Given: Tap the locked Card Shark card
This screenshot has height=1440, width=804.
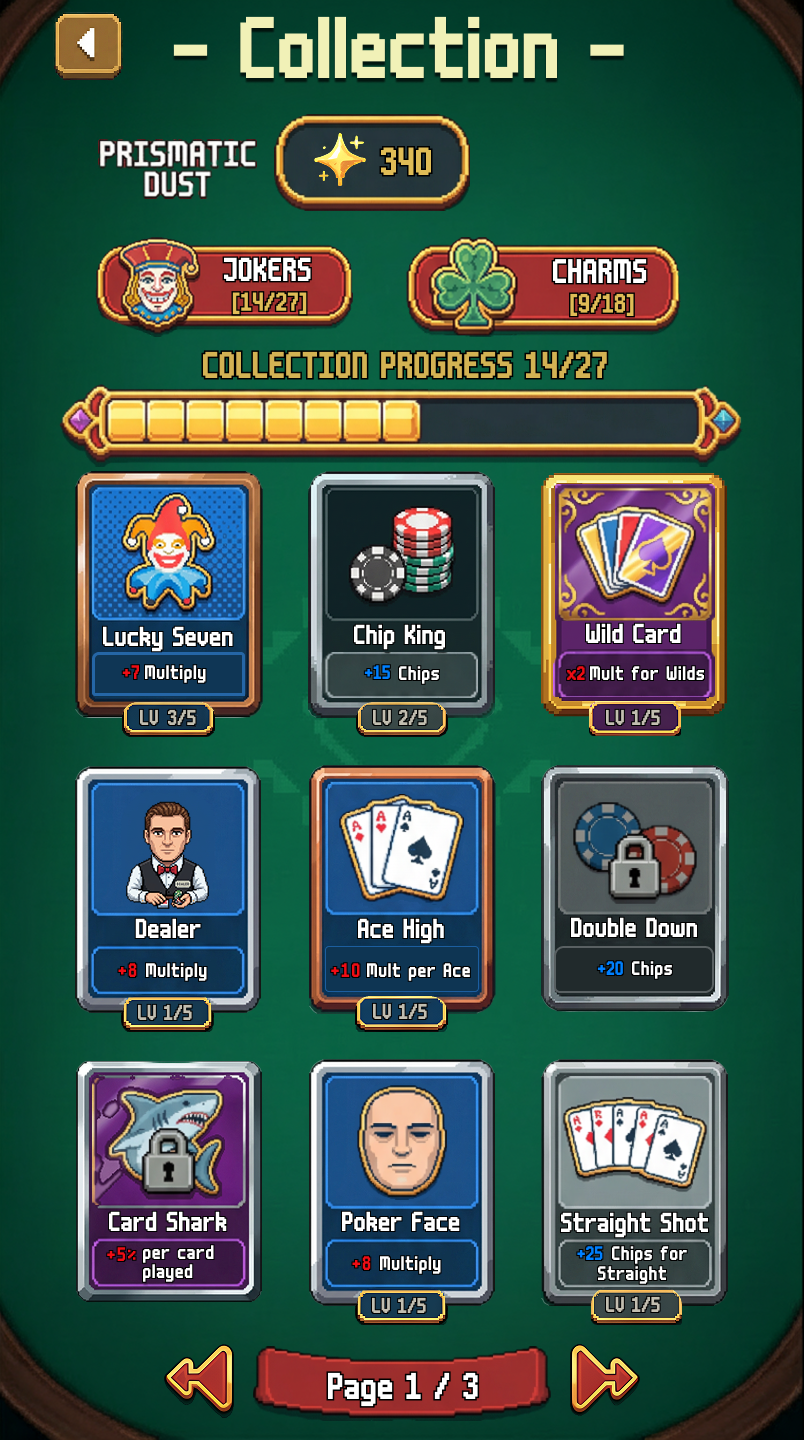Looking at the screenshot, I should click(168, 1180).
